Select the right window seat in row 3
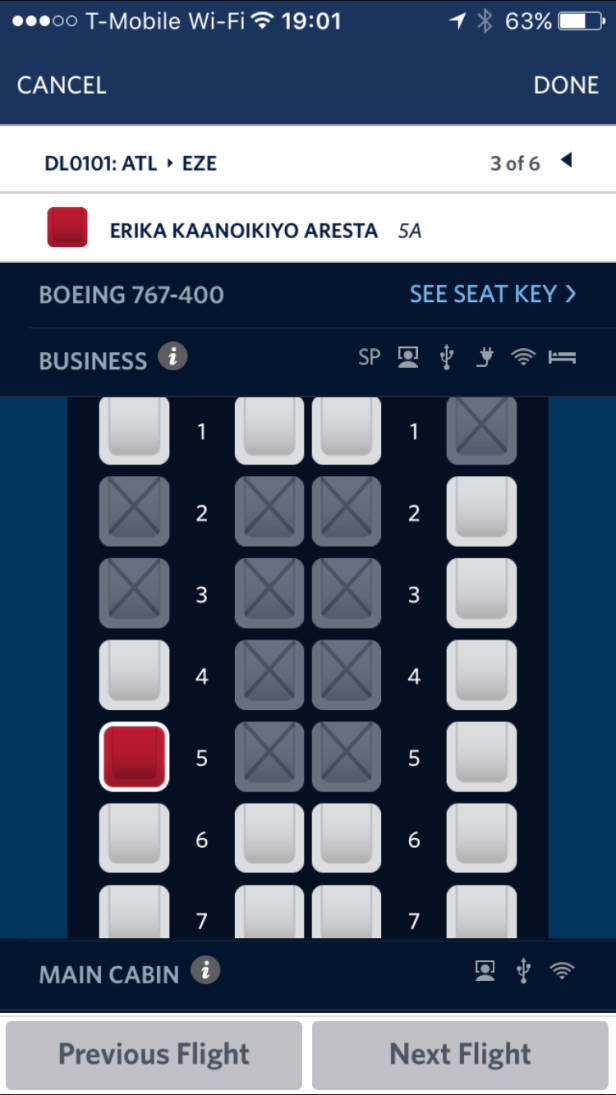Image resolution: width=616 pixels, height=1095 pixels. coord(482,593)
